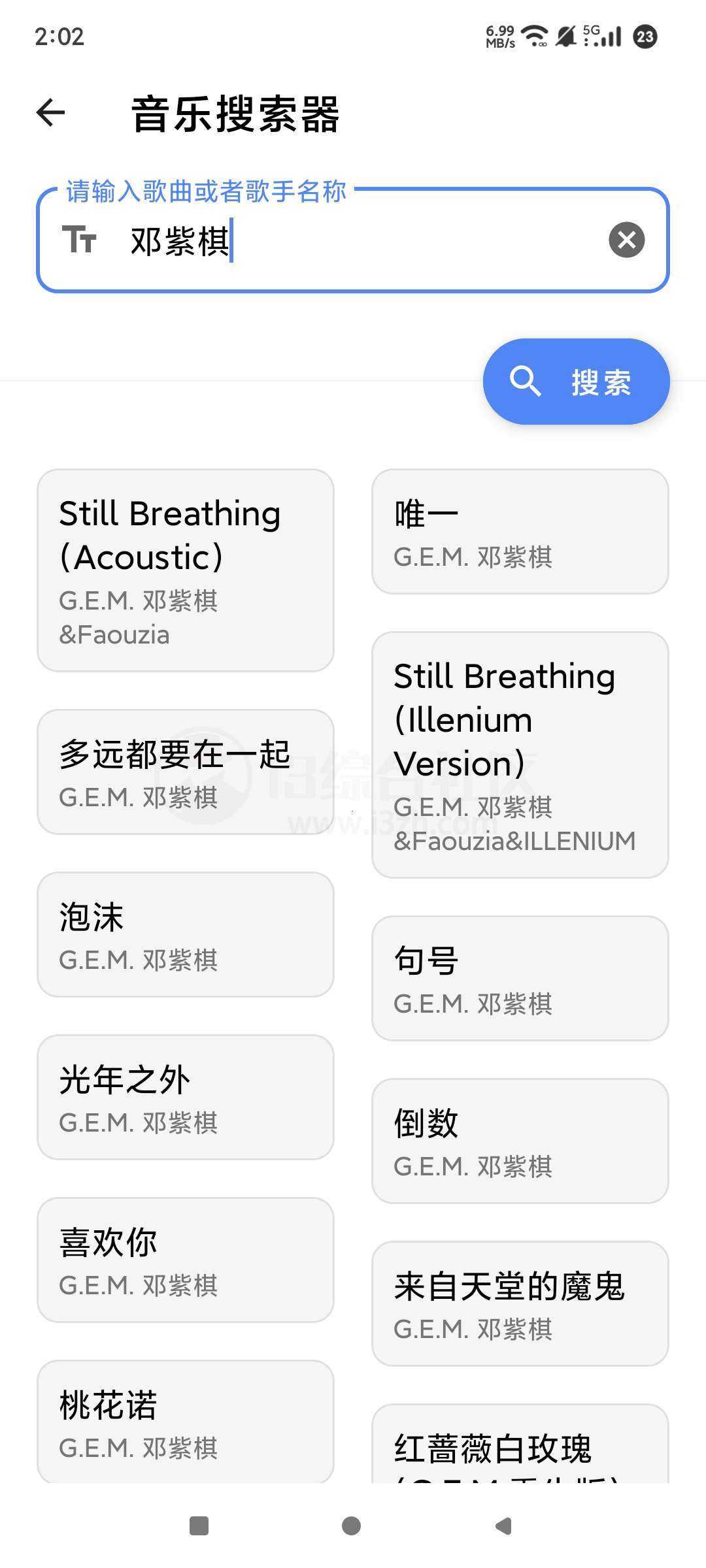
Task: Choose the song 喜欢你
Action: point(186,1260)
